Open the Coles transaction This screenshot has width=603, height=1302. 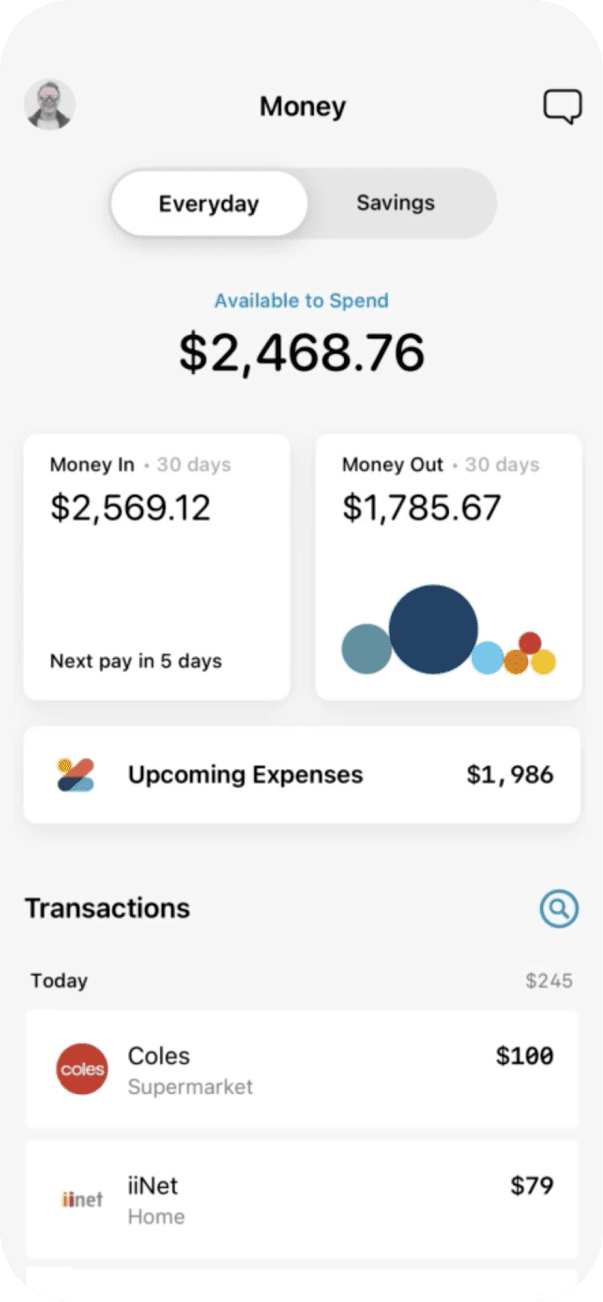(x=301, y=1069)
